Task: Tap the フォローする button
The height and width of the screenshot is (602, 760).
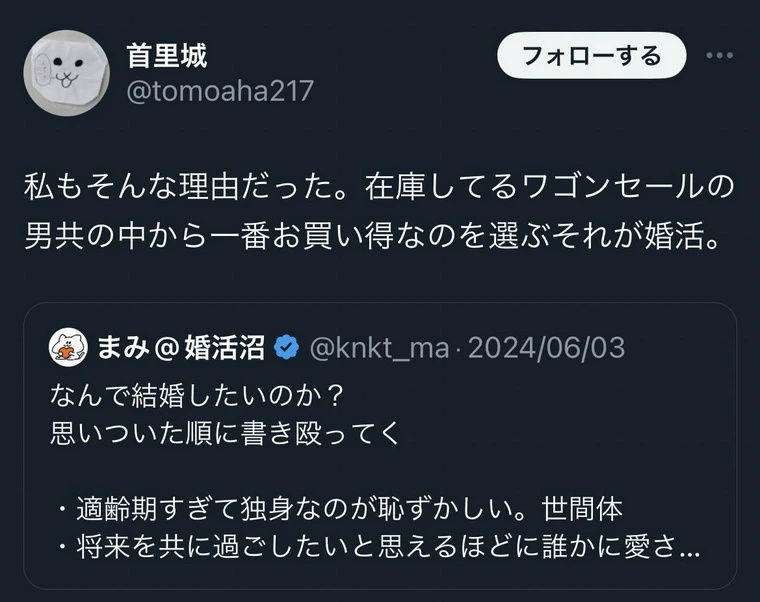Action: 592,56
